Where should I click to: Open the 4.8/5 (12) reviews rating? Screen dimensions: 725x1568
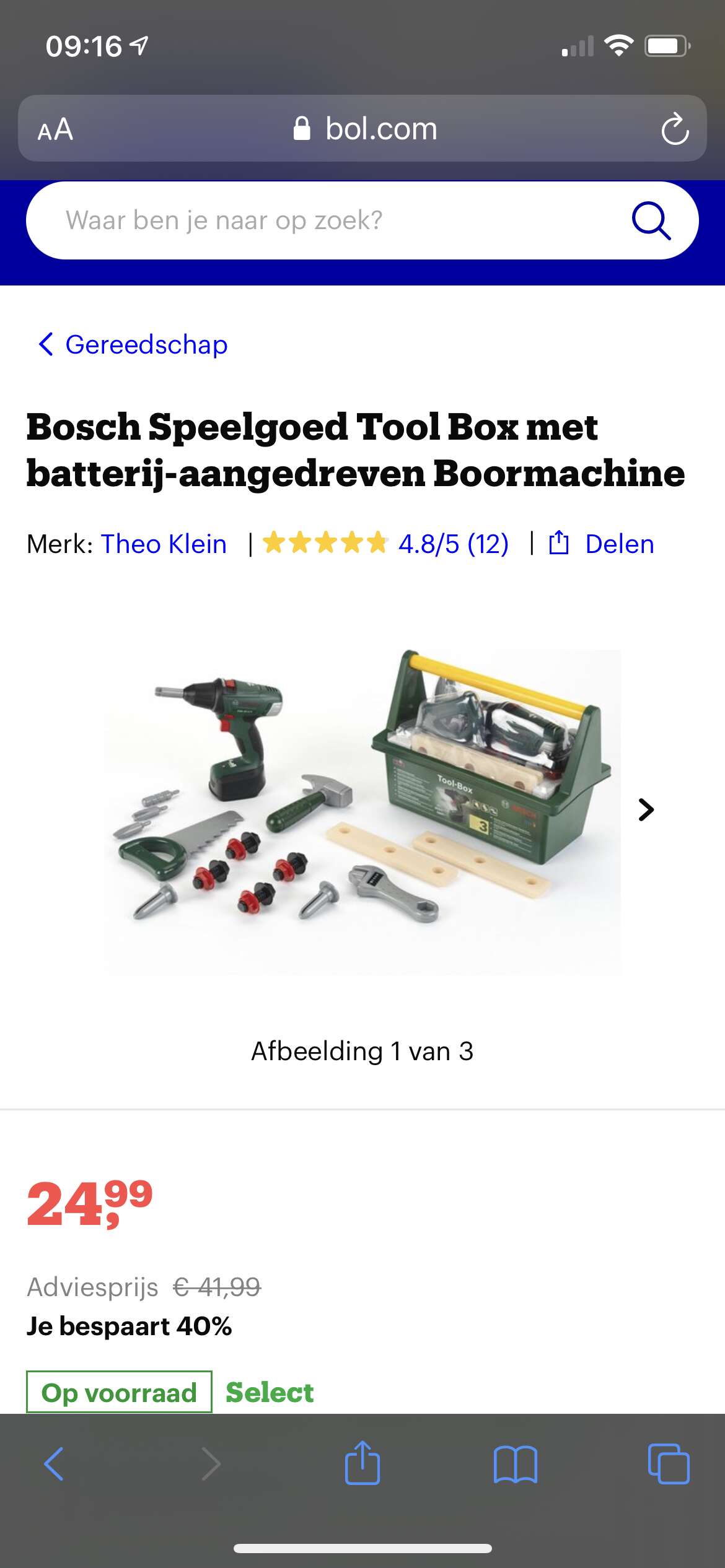coord(385,544)
